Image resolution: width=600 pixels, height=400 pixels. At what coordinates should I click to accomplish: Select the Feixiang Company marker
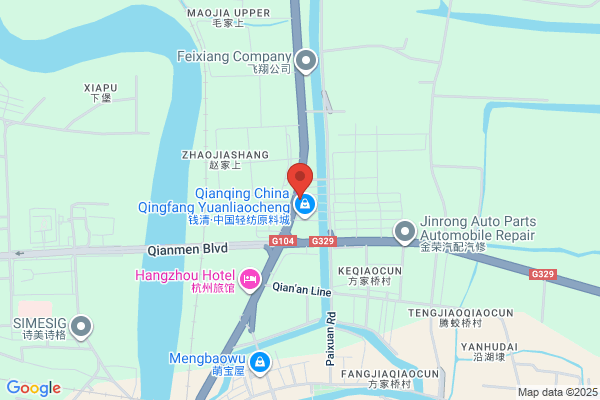click(306, 62)
